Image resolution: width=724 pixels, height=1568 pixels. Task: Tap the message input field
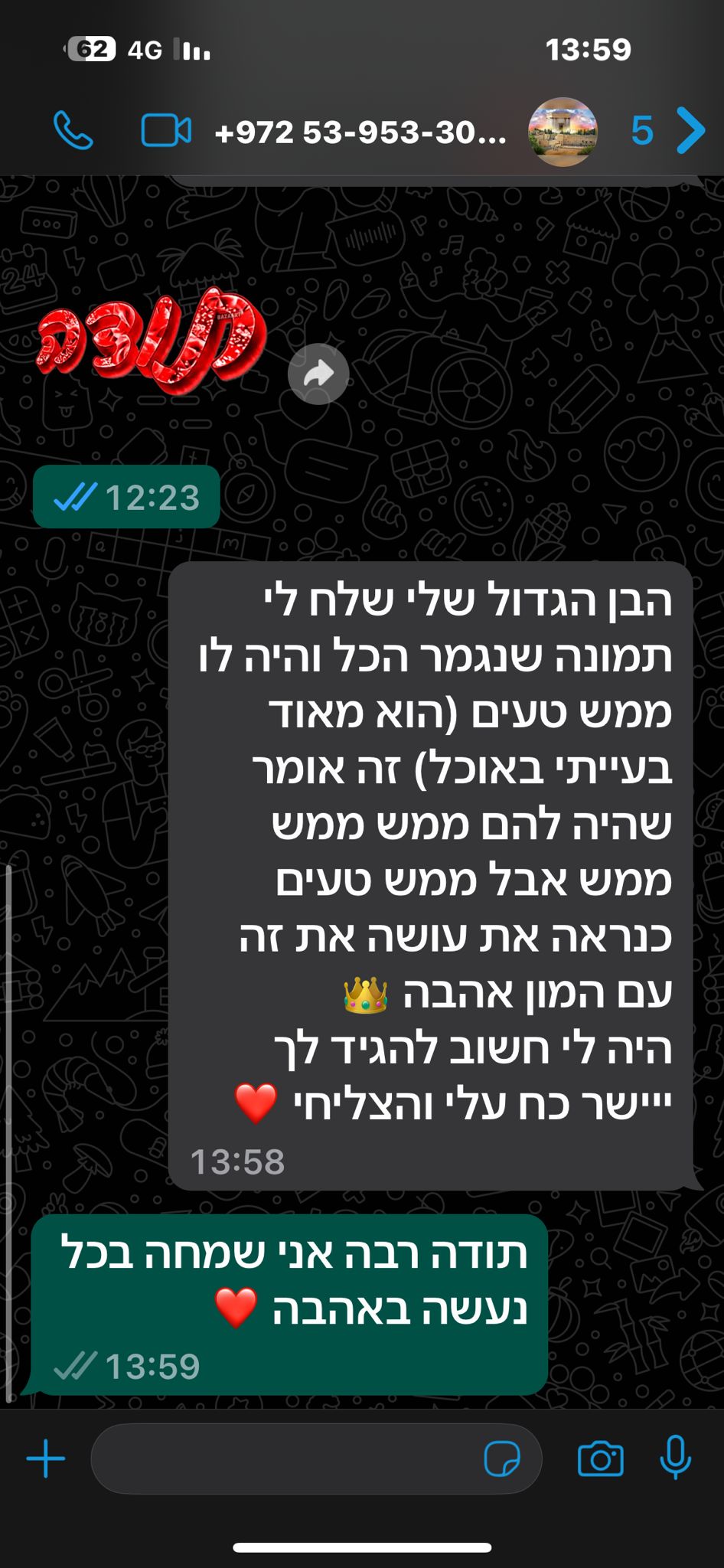[x=283, y=1459]
